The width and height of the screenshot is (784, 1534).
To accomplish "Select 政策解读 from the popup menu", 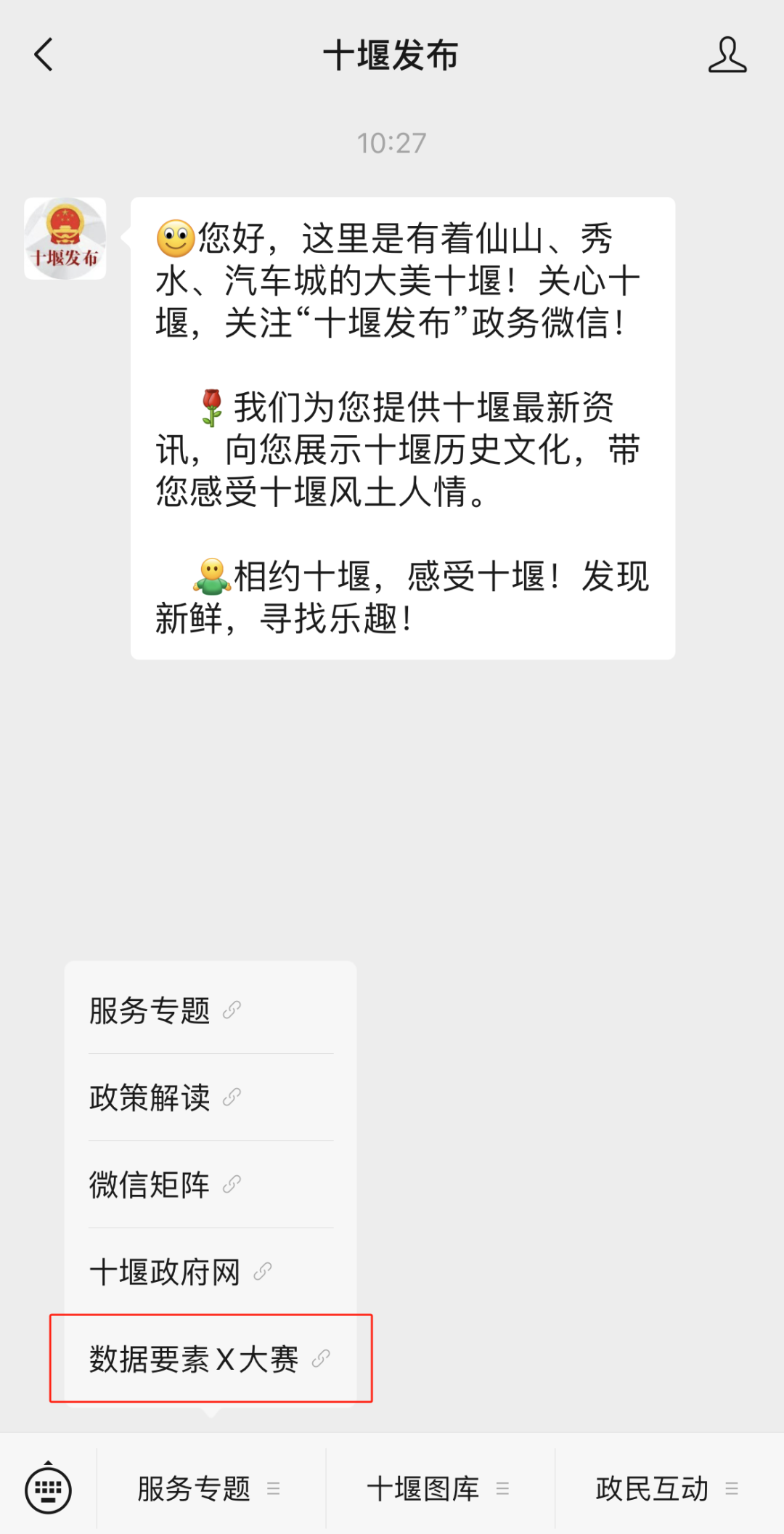I will pos(211,1097).
